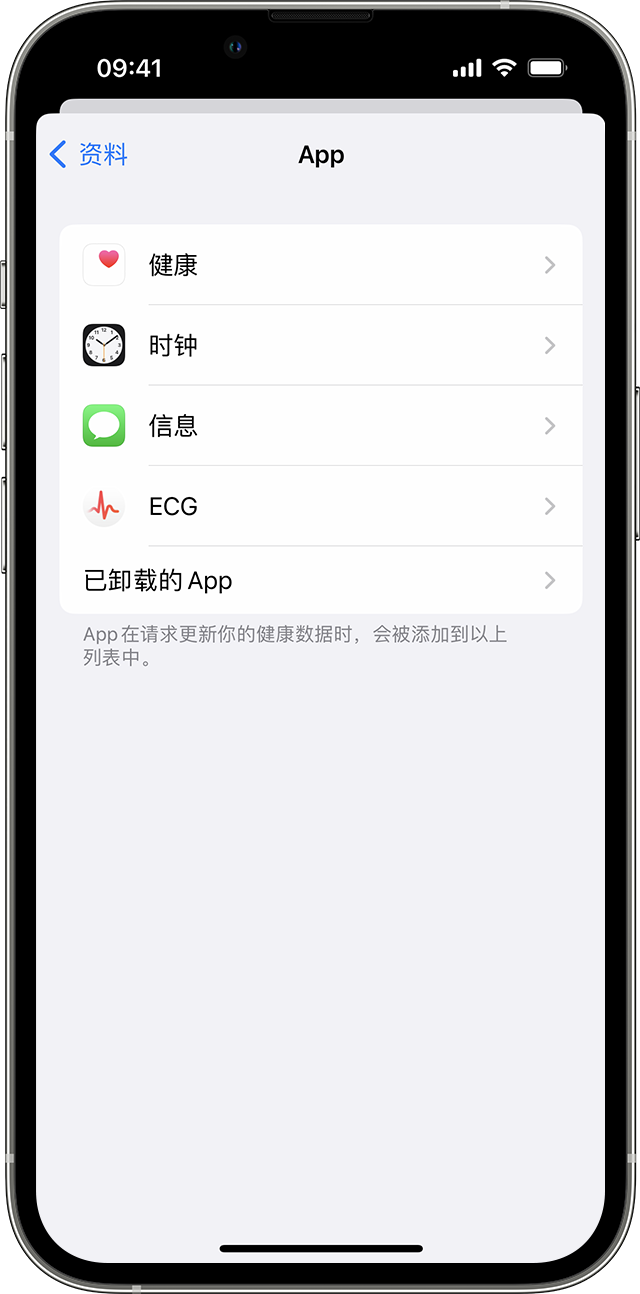640x1294 pixels.
Task: Open 已卸载的 App
Action: 320,581
